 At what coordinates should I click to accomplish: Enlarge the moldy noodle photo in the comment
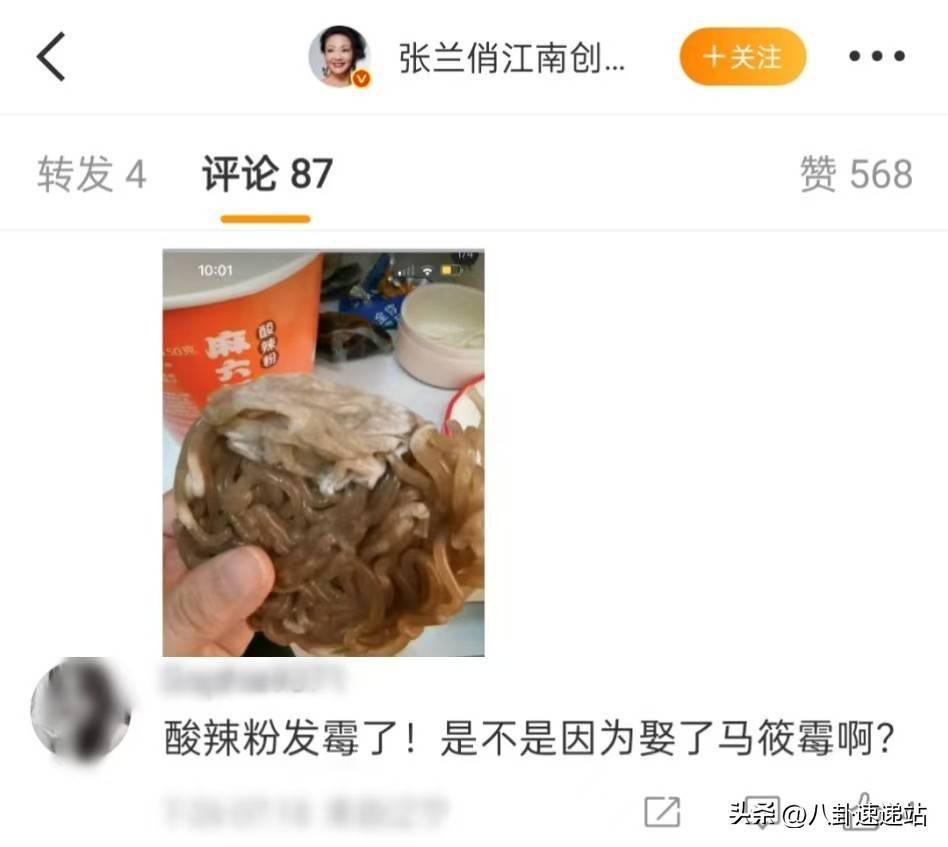coord(323,453)
